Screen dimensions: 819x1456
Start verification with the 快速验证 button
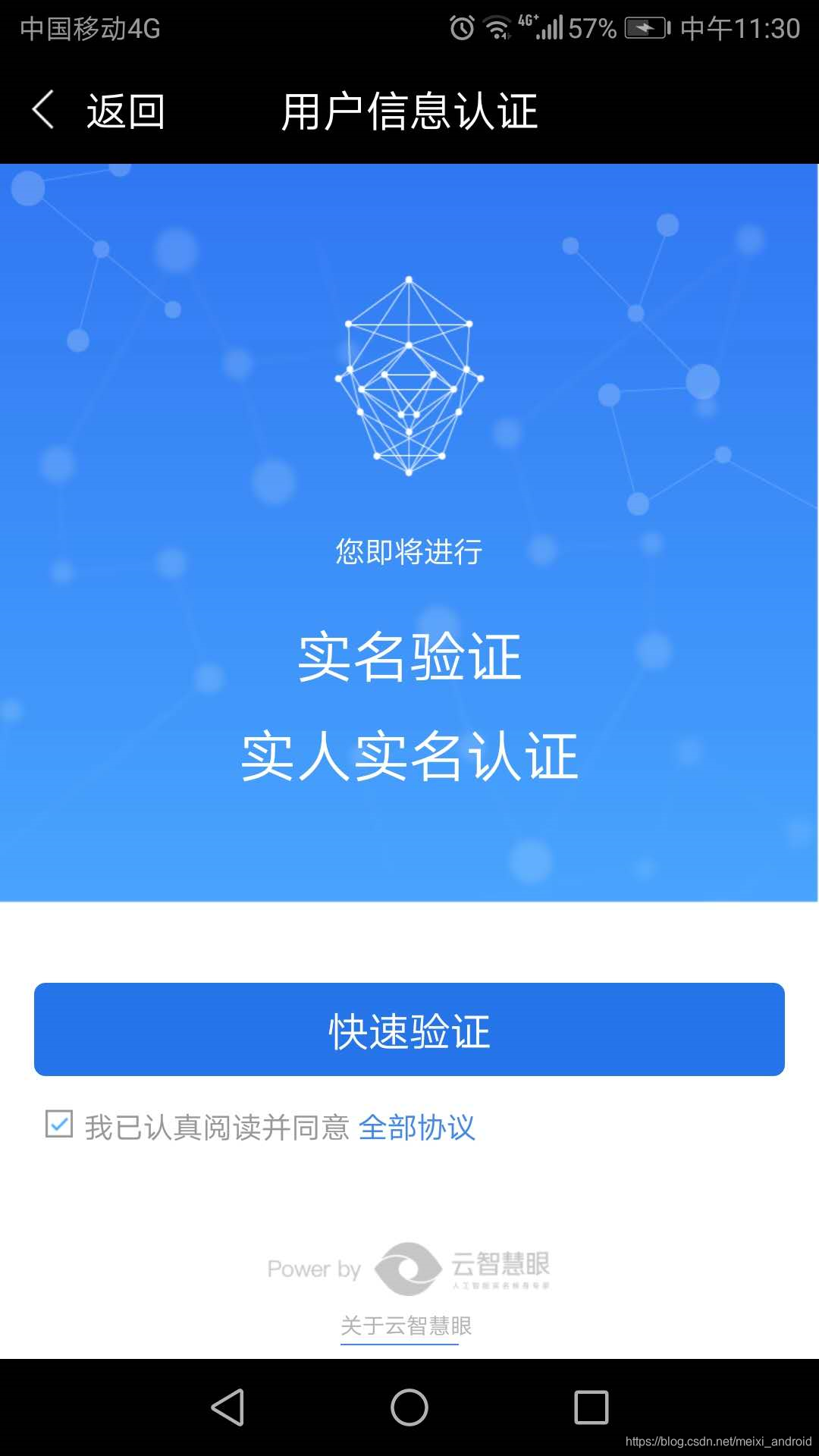tap(409, 1029)
